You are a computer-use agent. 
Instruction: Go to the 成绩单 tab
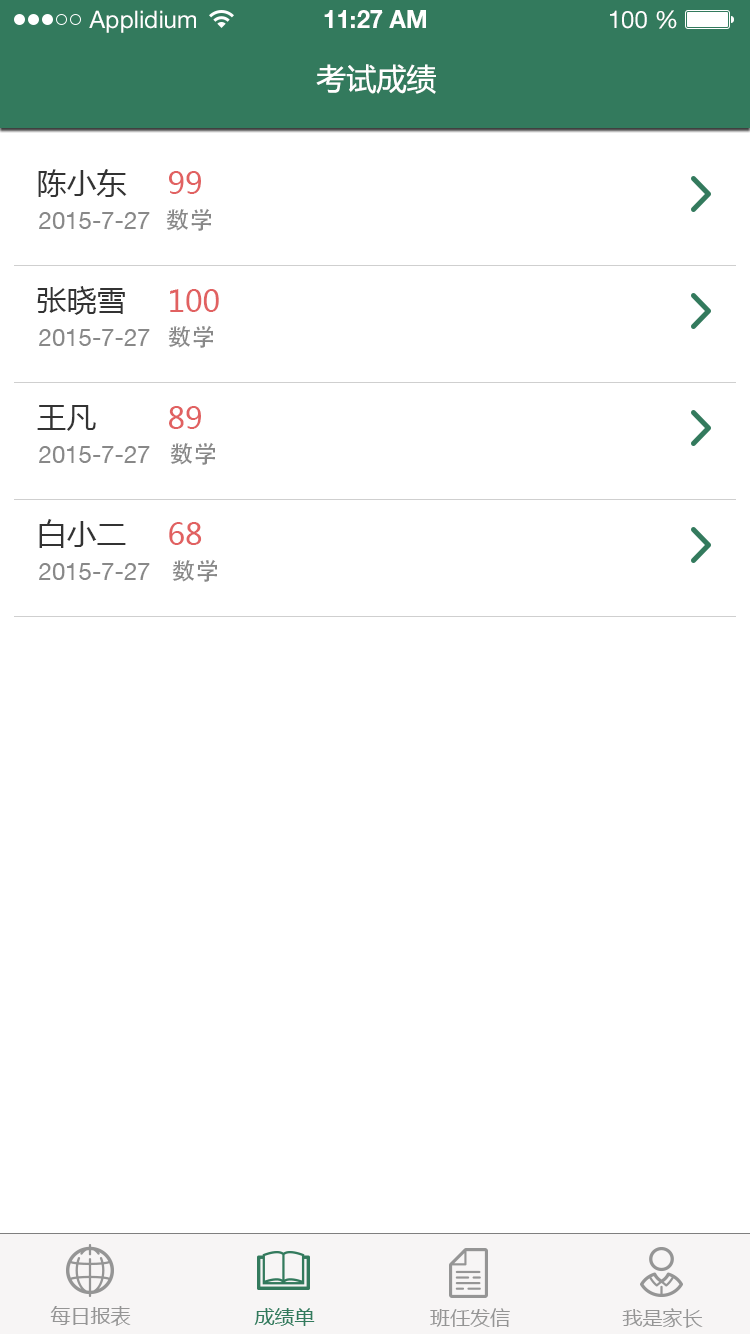coord(284,1285)
